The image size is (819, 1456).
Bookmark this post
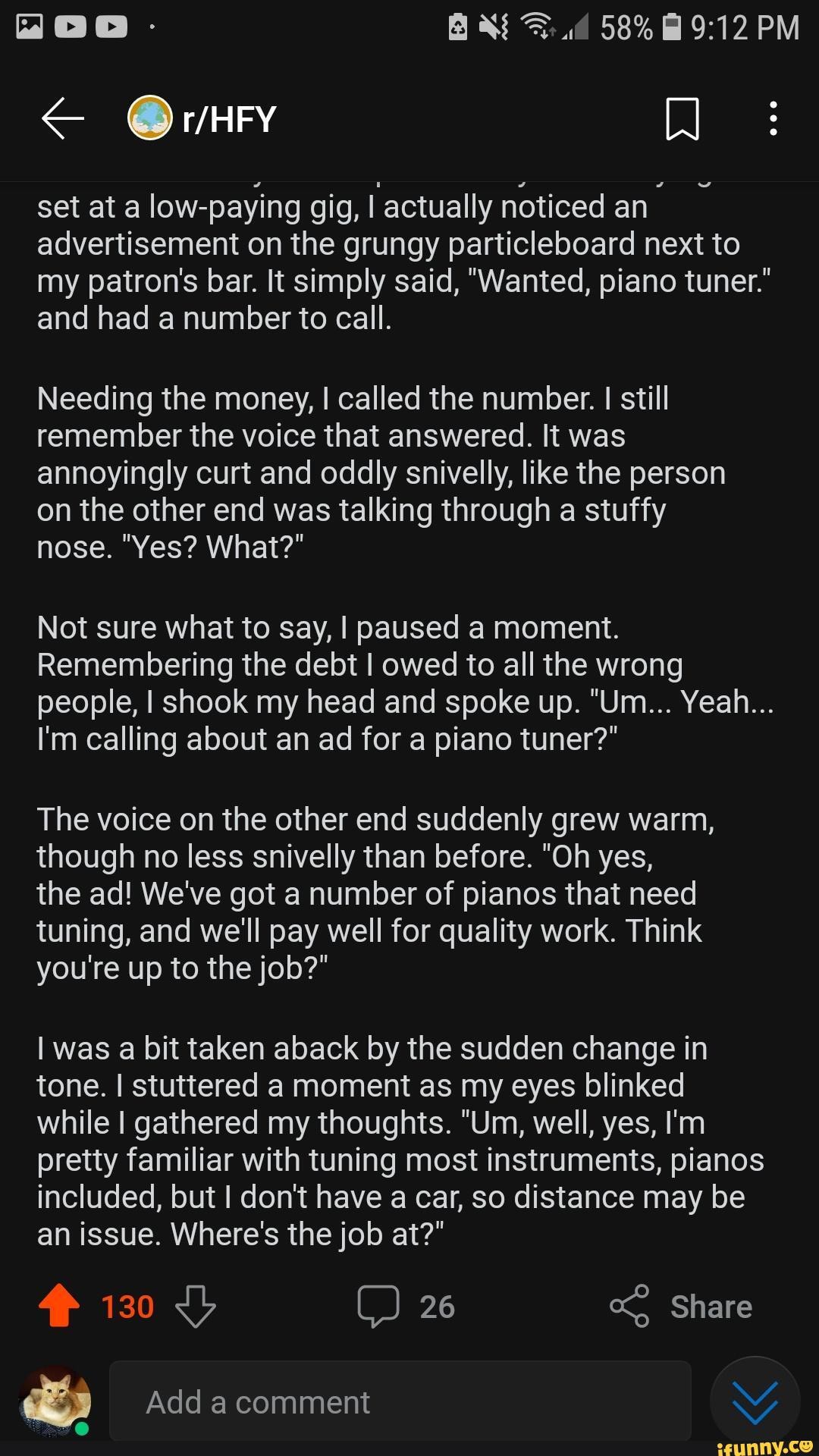(x=682, y=119)
